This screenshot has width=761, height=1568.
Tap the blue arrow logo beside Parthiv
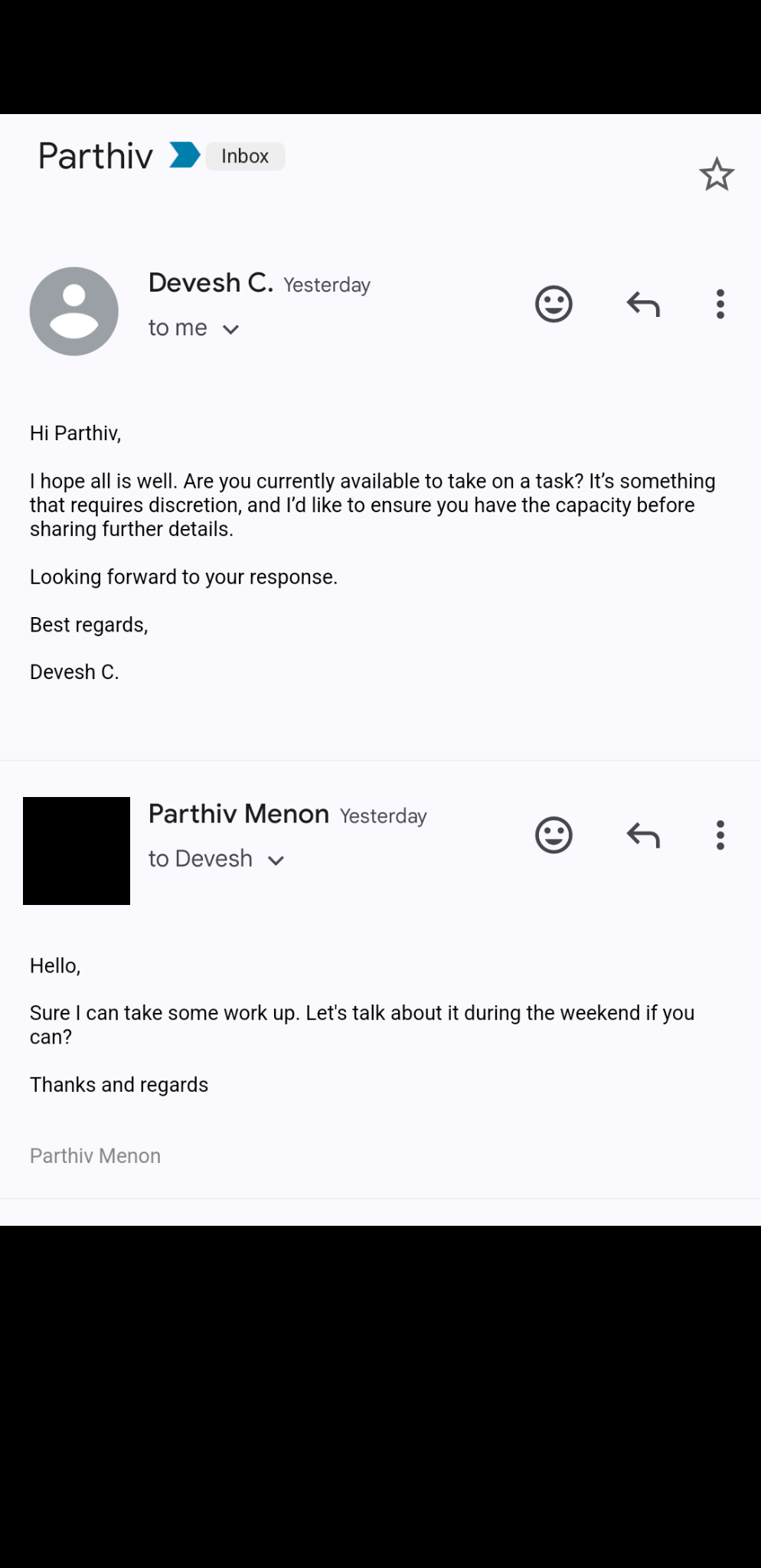(x=183, y=155)
